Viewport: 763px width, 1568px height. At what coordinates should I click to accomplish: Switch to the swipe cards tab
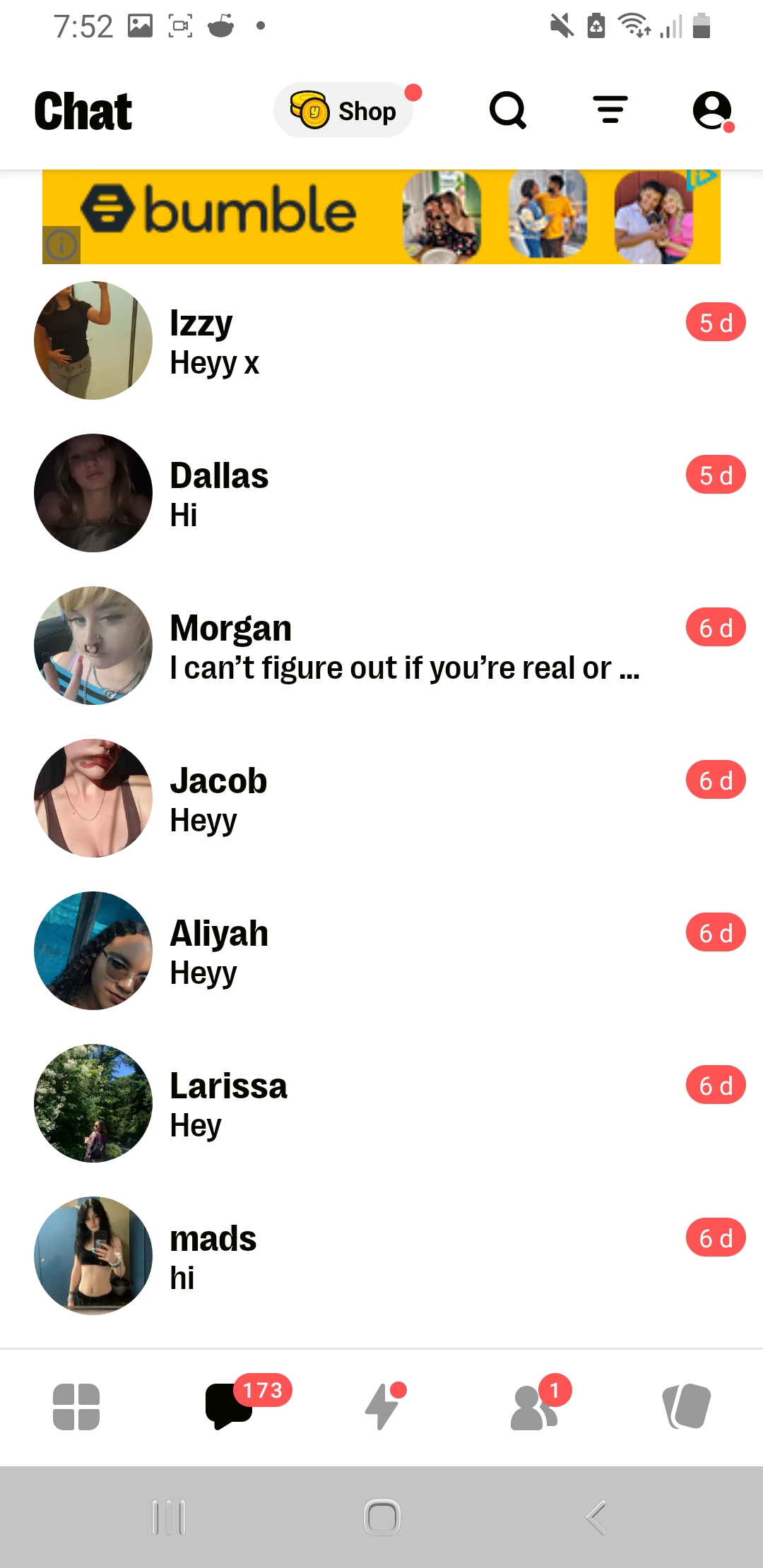point(687,1406)
